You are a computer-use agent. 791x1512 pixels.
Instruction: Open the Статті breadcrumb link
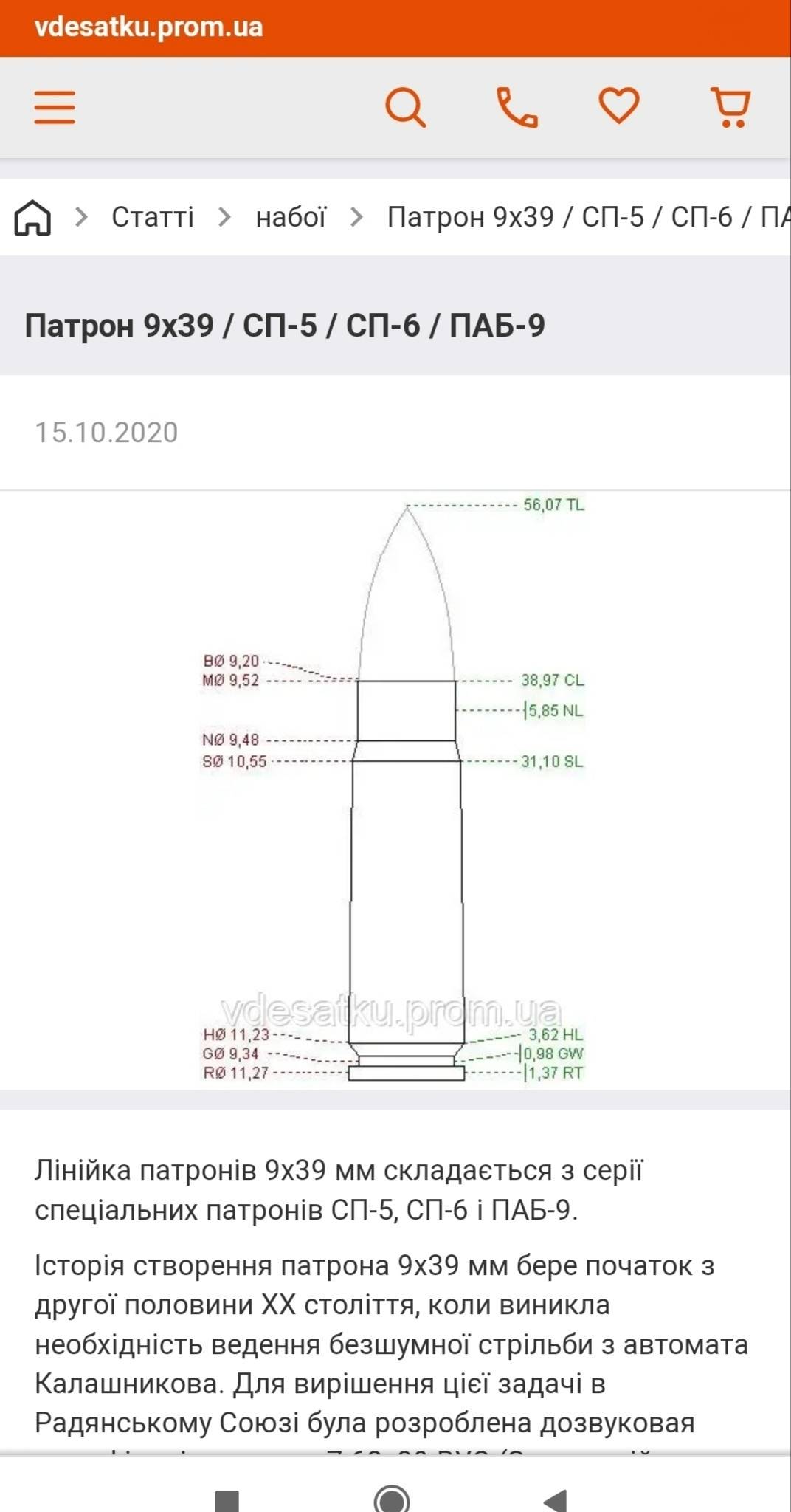point(153,217)
